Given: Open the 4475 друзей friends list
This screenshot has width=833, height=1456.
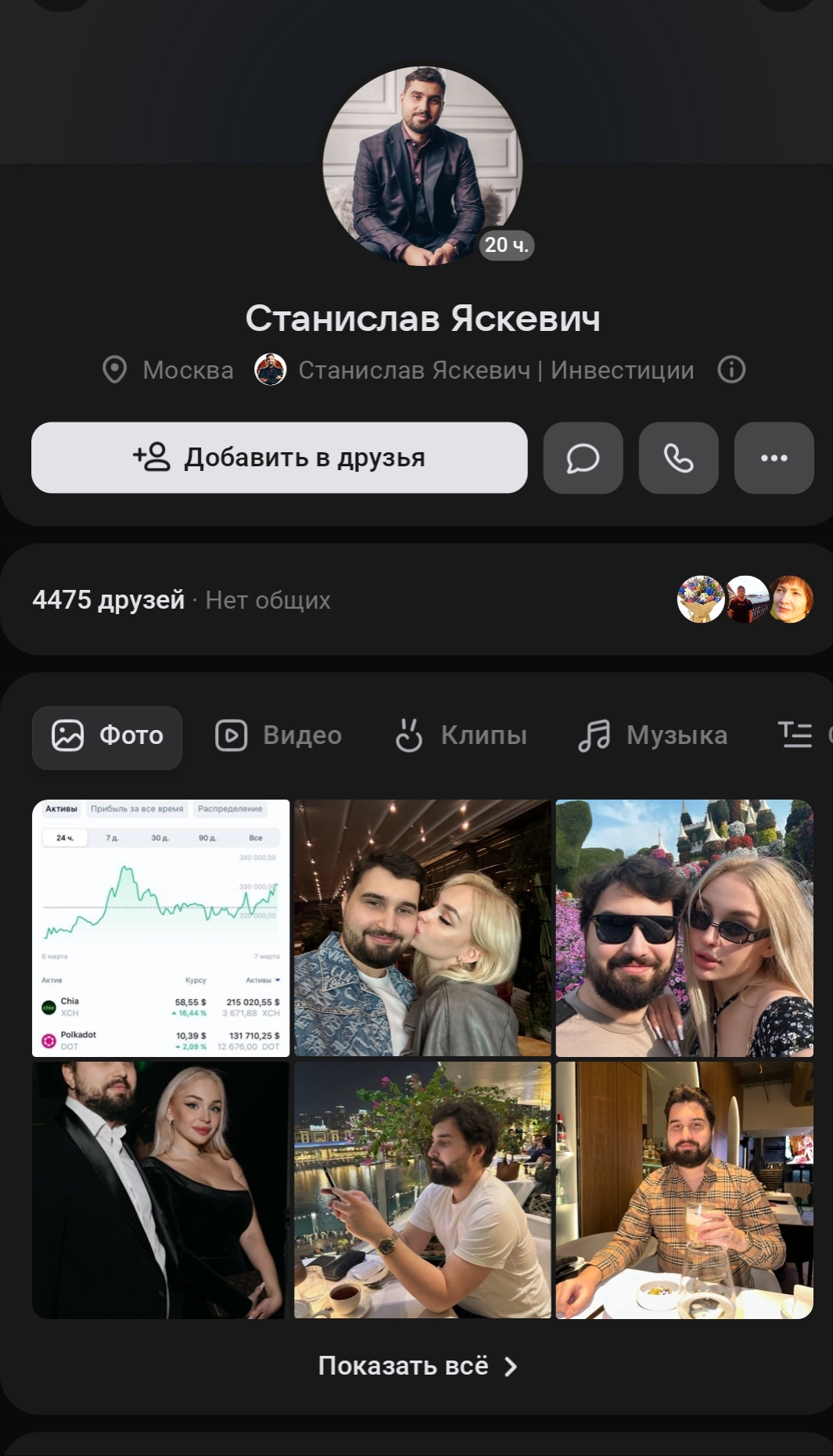Looking at the screenshot, I should point(109,600).
